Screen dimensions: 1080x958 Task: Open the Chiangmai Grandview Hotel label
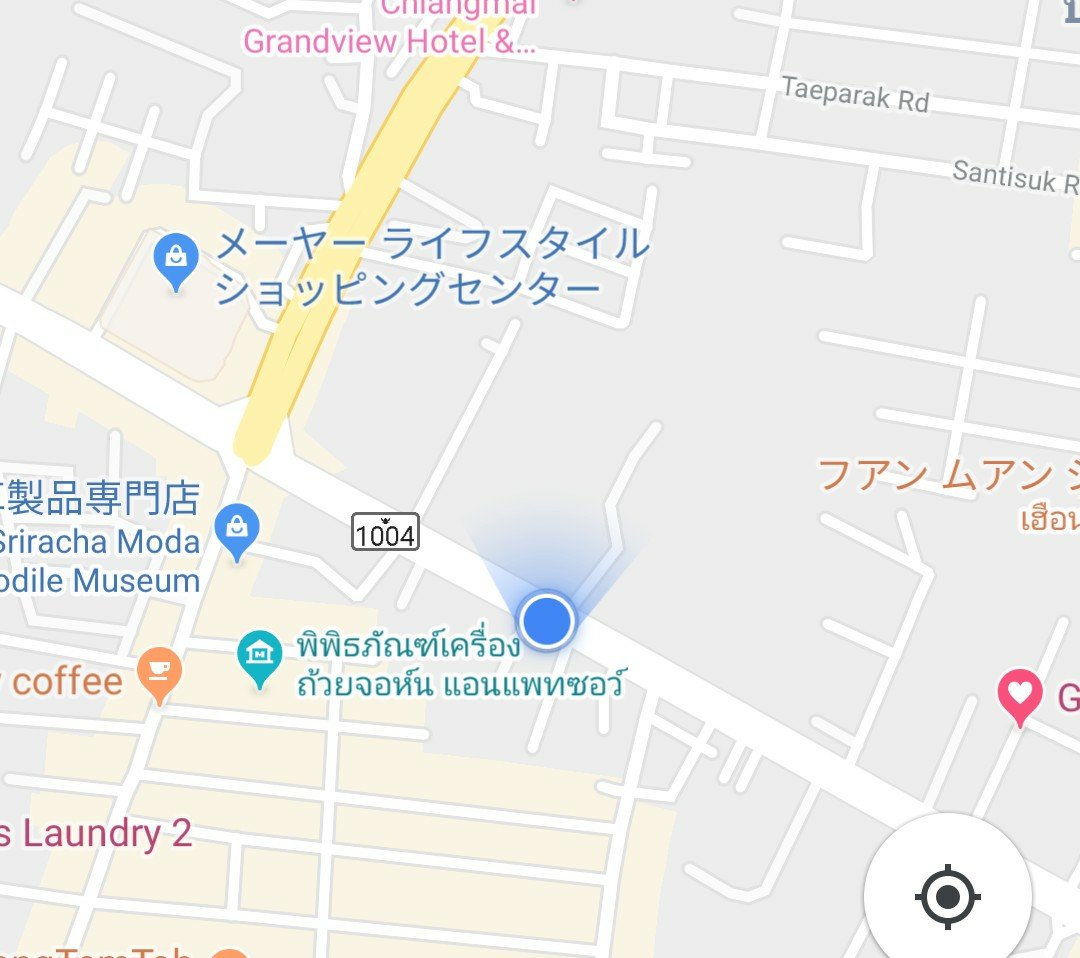(x=390, y=40)
